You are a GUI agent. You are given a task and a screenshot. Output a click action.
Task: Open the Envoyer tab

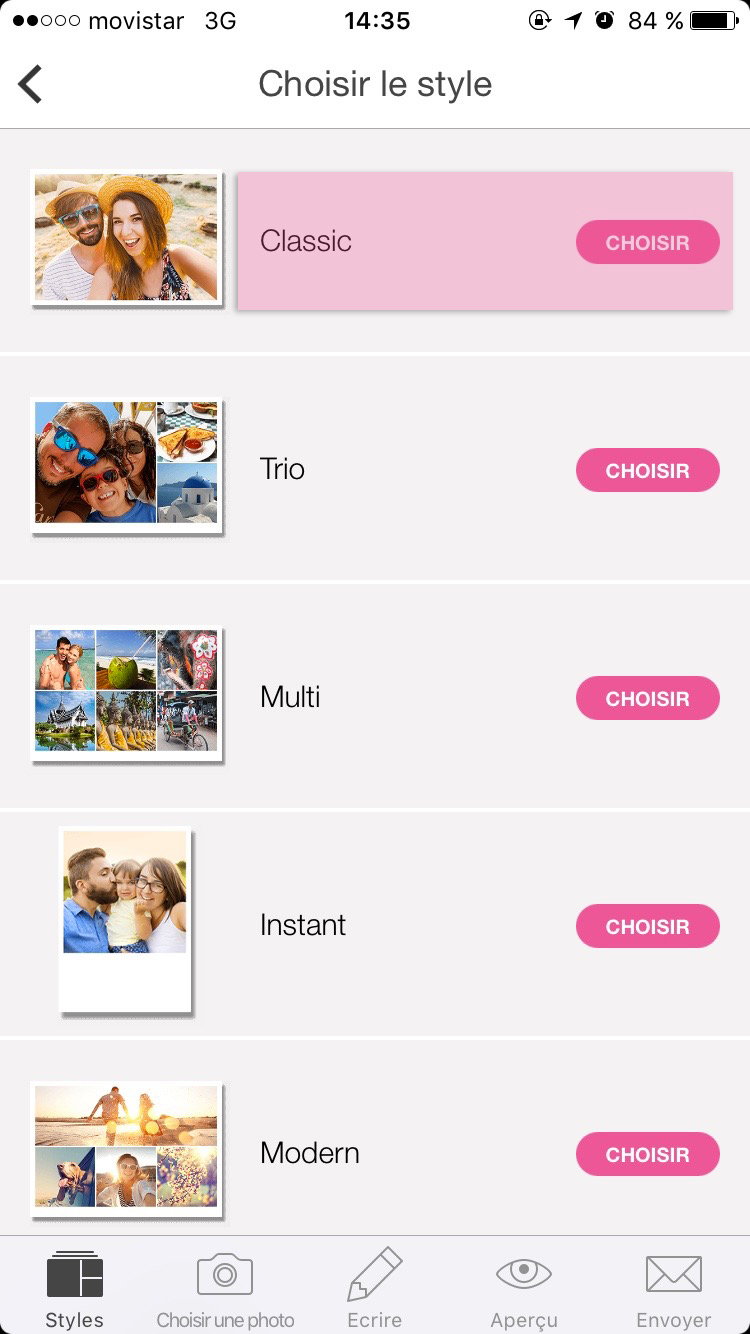pos(674,1290)
